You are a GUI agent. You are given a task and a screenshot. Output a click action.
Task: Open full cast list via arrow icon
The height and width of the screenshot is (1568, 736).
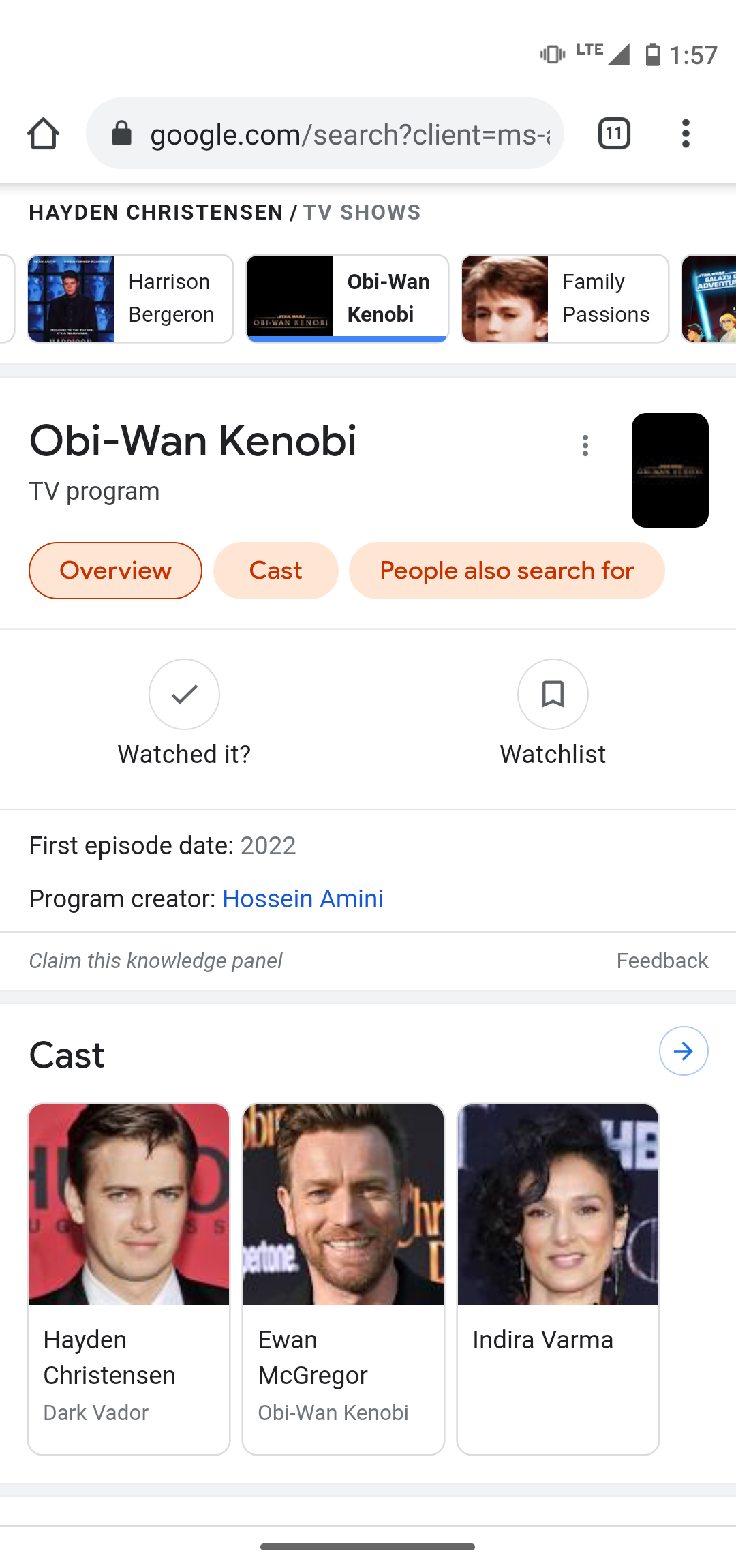[683, 1051]
